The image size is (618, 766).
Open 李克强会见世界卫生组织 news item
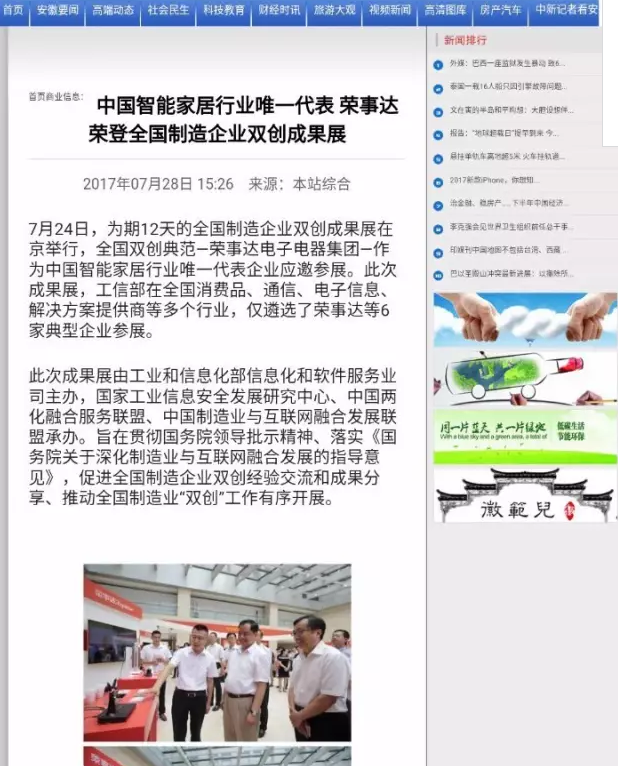click(x=511, y=227)
